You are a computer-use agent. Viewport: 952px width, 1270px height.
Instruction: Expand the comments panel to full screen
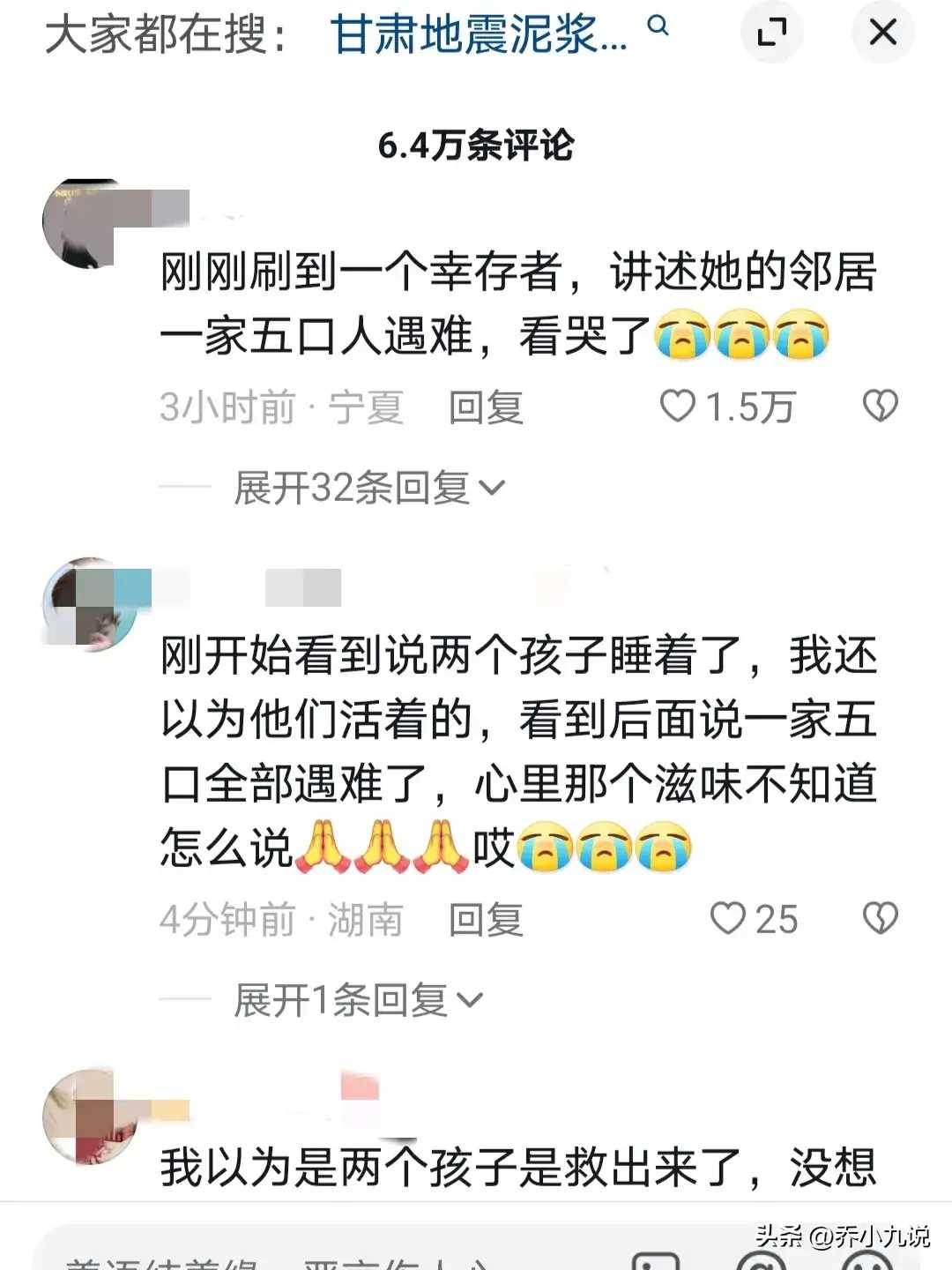pos(771,34)
